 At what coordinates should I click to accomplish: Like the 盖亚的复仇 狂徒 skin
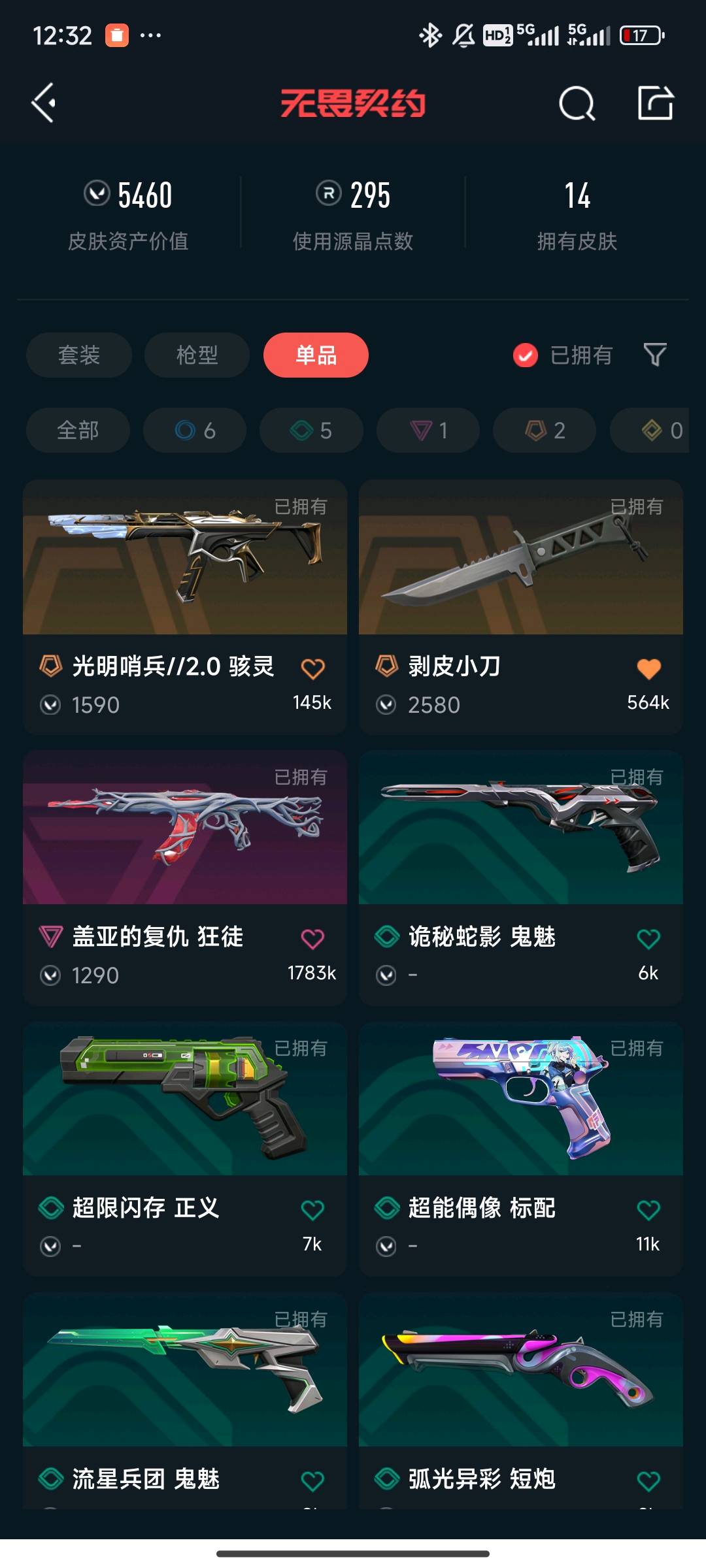(x=312, y=939)
